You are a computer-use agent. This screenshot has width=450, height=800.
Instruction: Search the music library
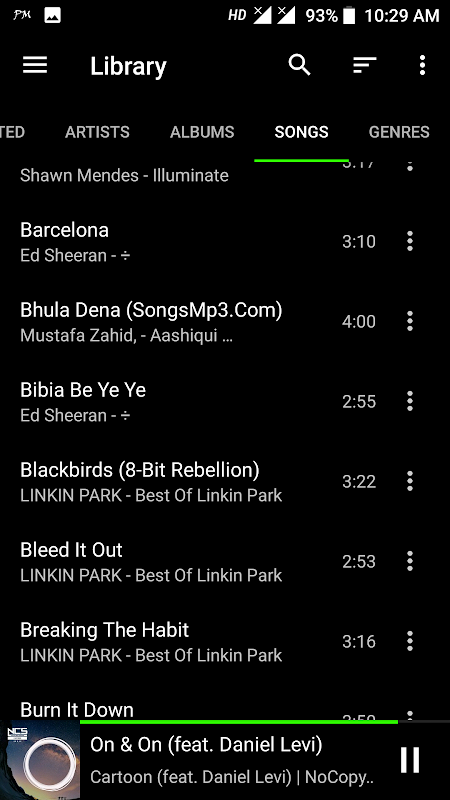pos(299,65)
